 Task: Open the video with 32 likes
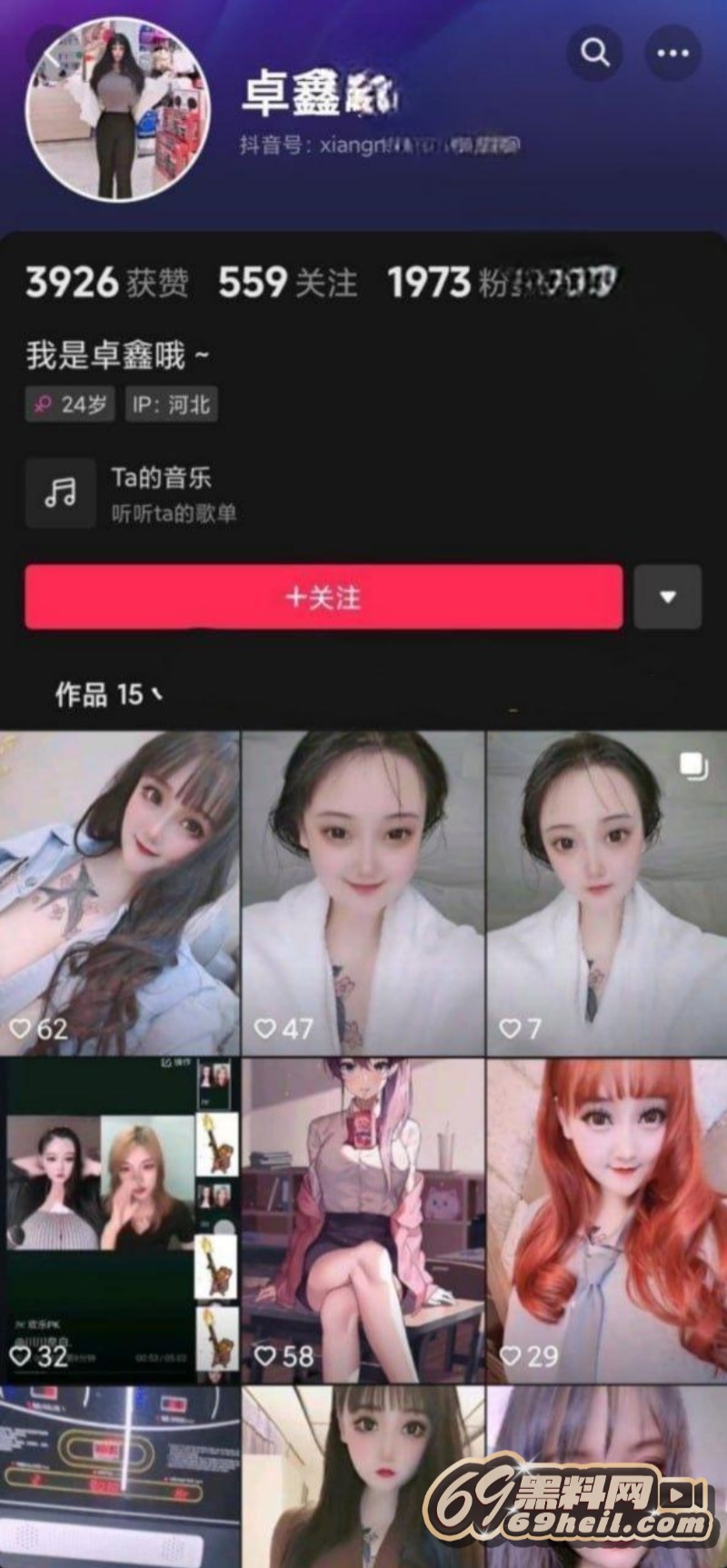(119, 1220)
